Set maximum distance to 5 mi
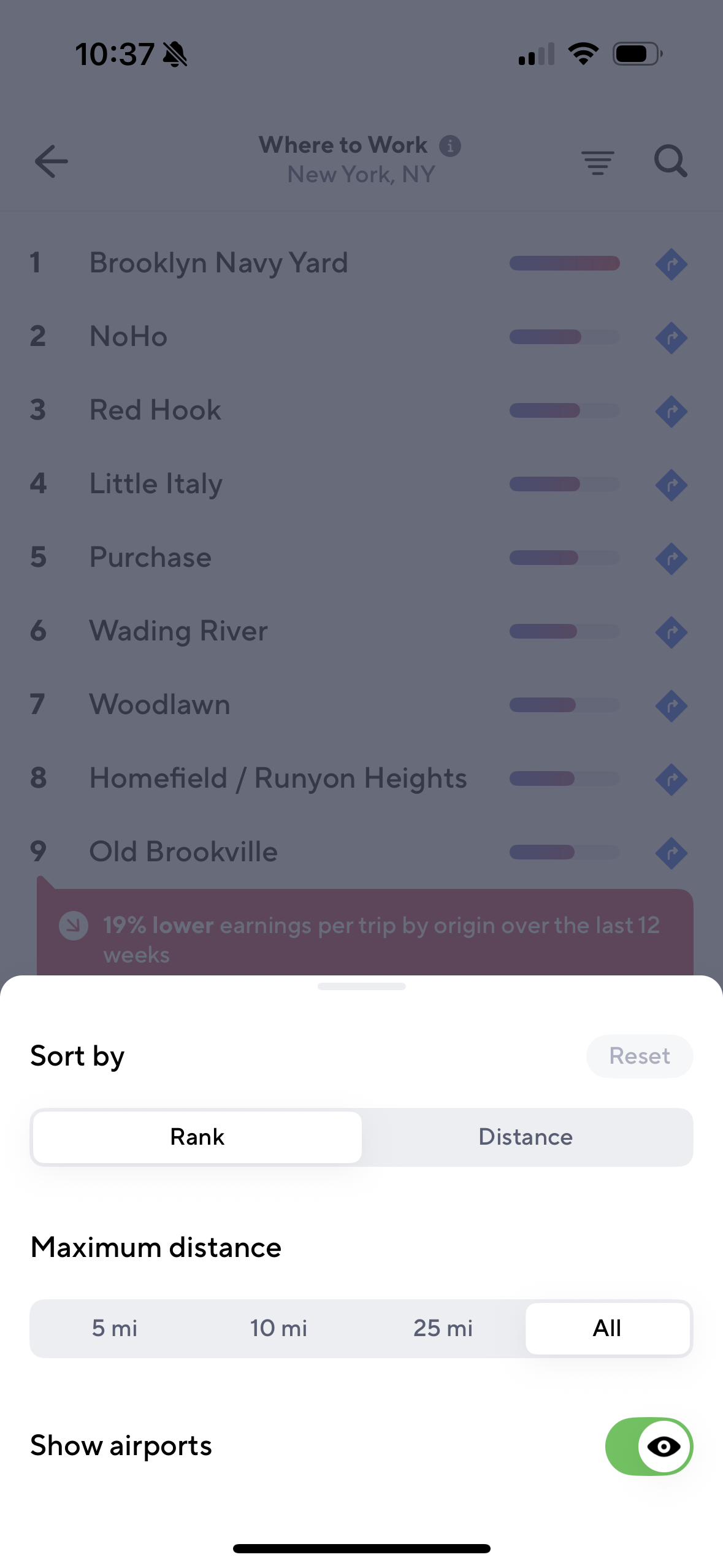Image resolution: width=723 pixels, height=1568 pixels. tap(115, 1328)
